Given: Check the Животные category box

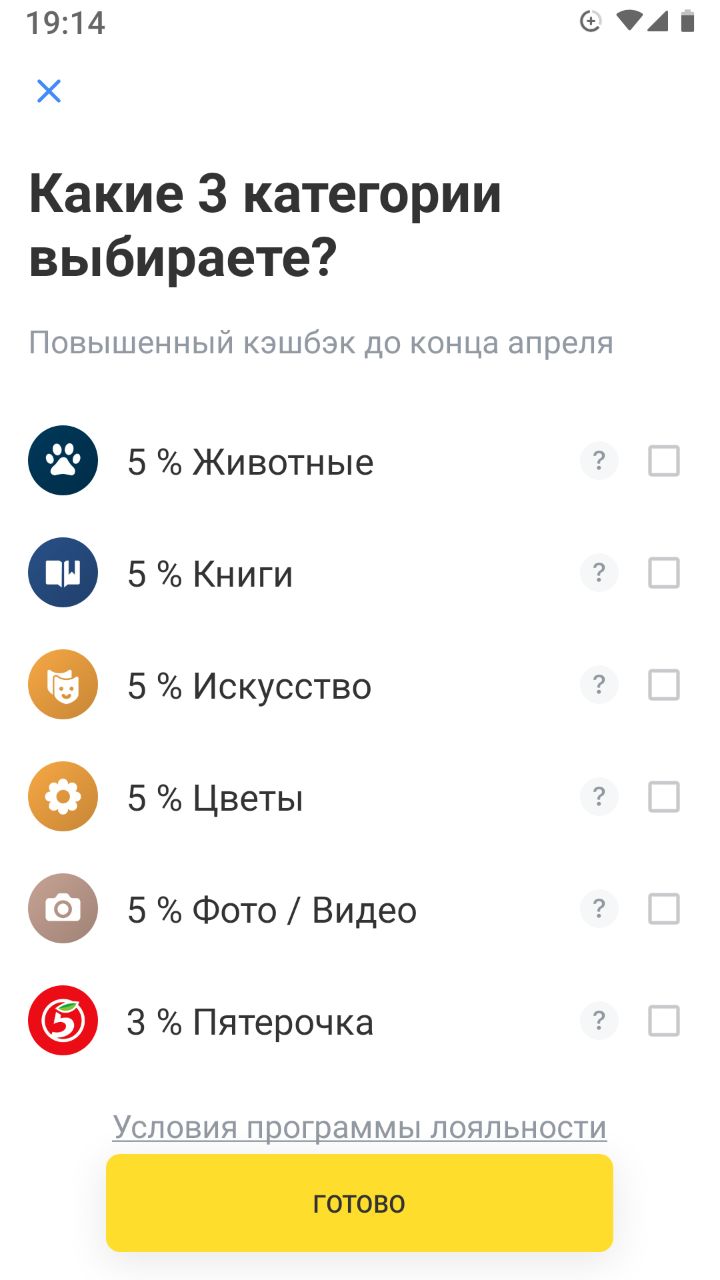Looking at the screenshot, I should click(664, 461).
